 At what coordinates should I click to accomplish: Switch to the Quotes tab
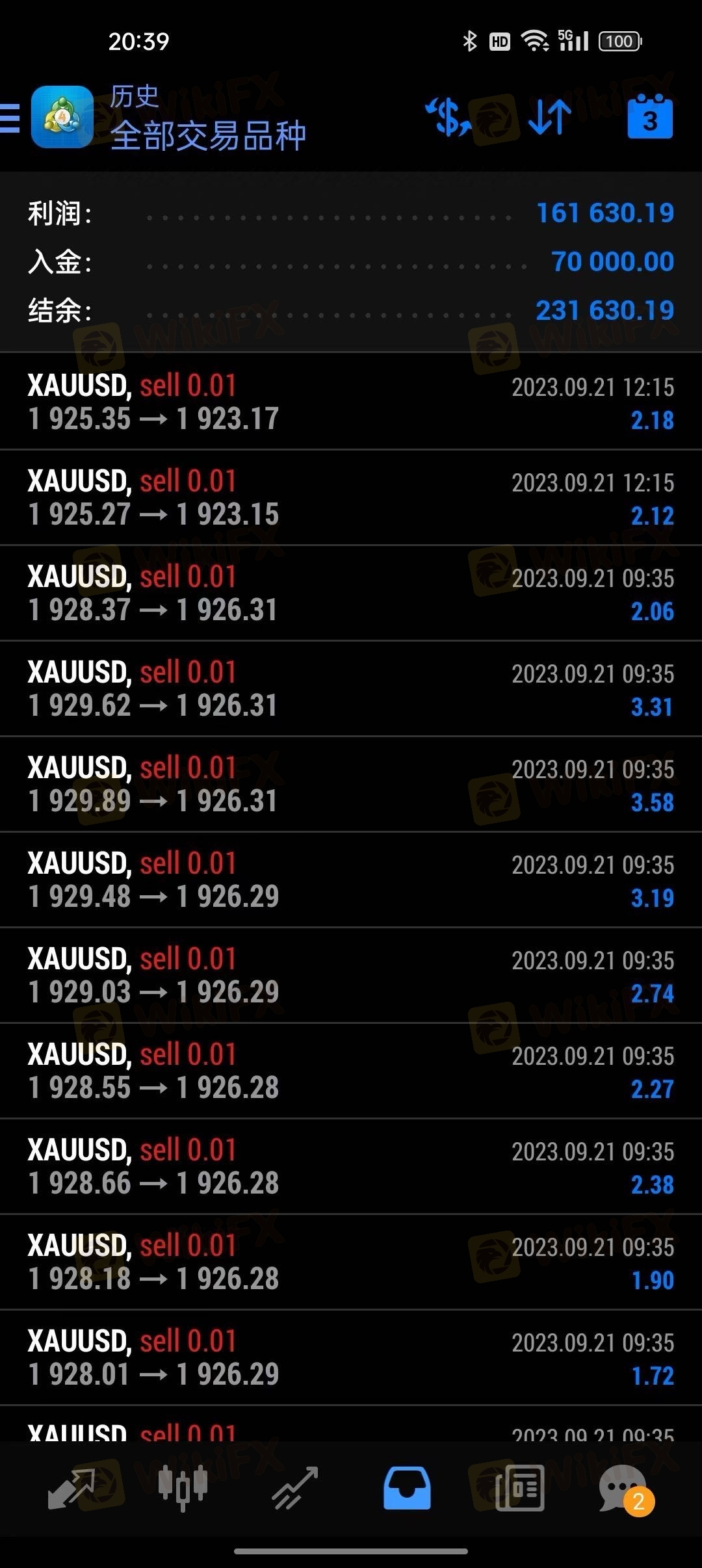[71, 1487]
